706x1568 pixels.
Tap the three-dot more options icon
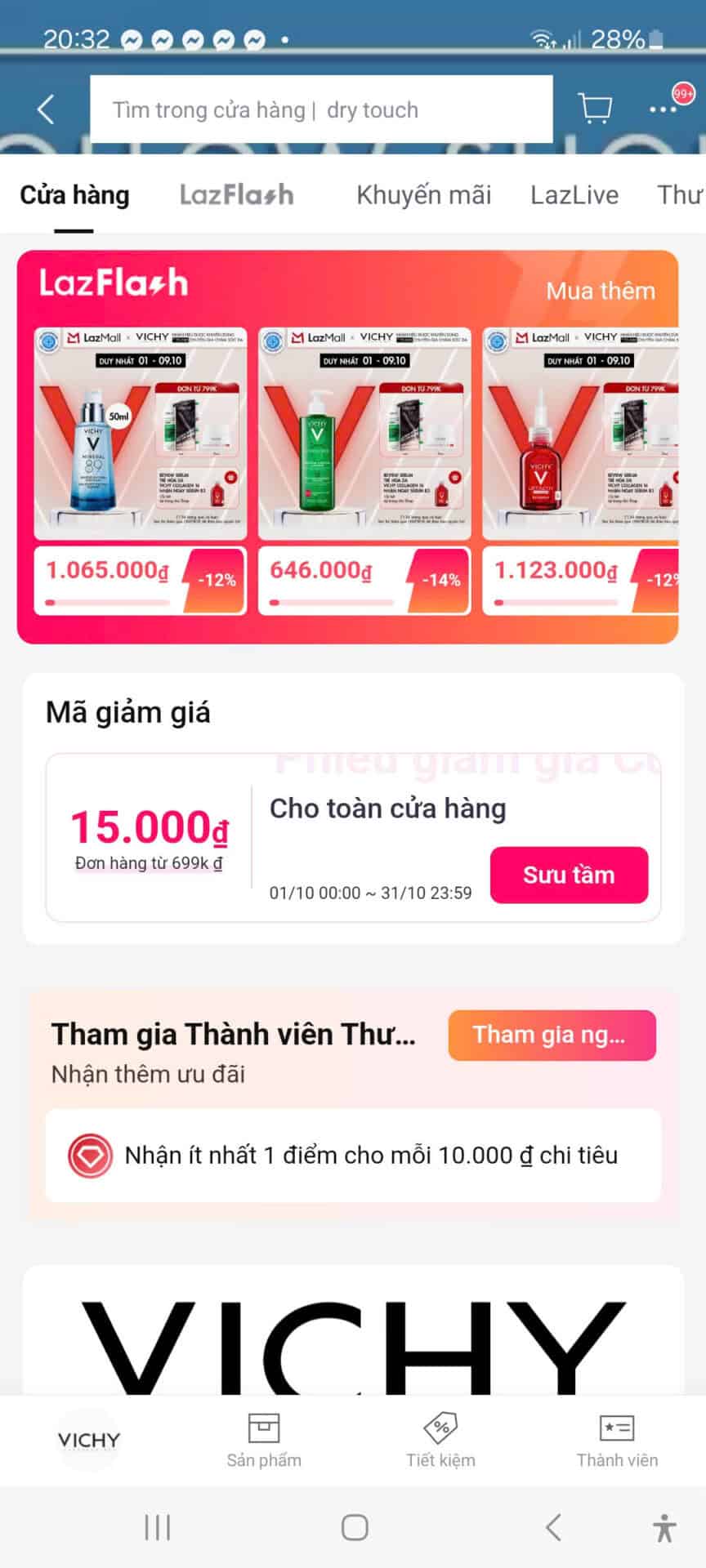(x=664, y=109)
